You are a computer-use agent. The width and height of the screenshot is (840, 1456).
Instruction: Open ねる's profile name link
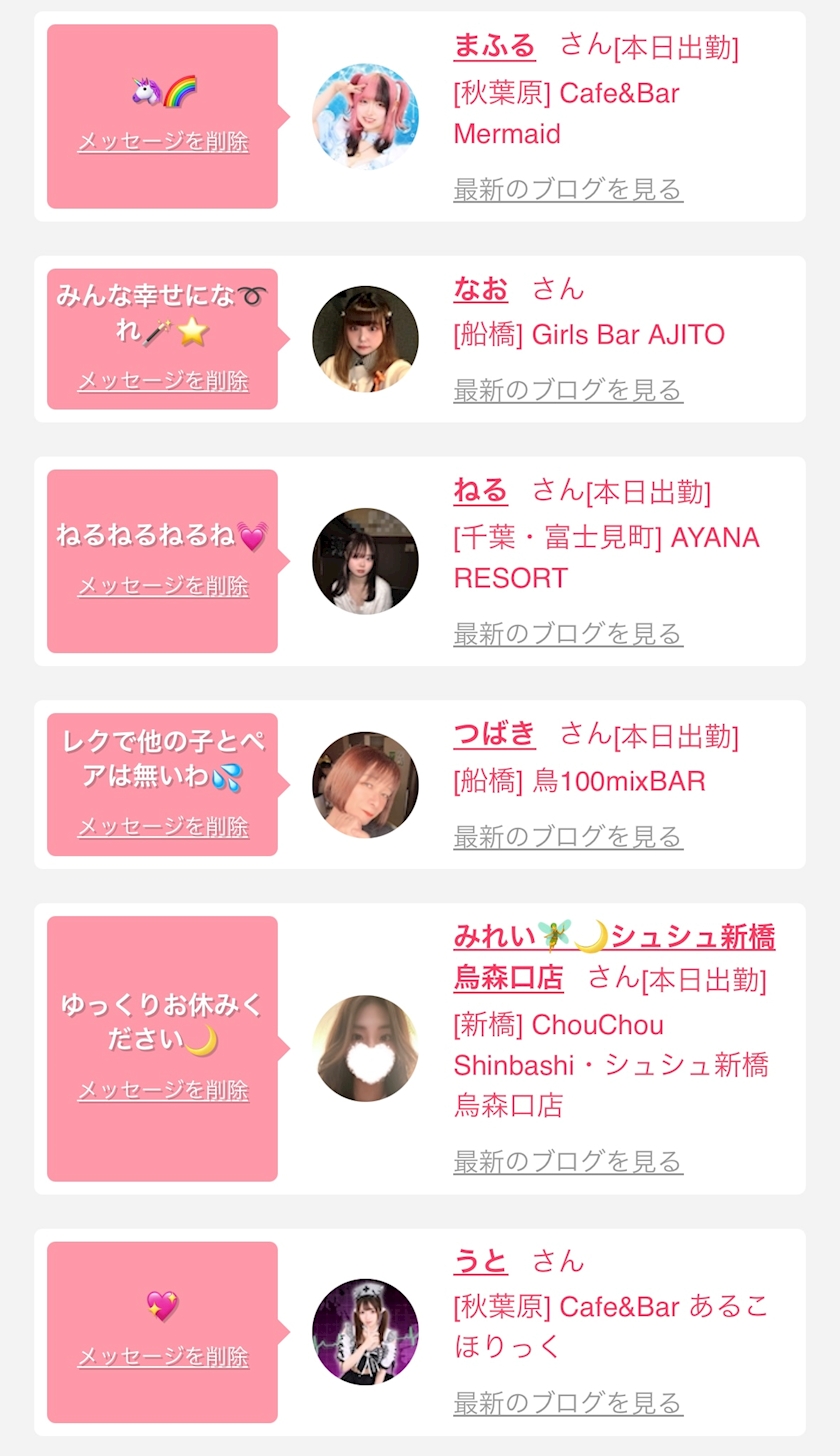[x=481, y=490]
